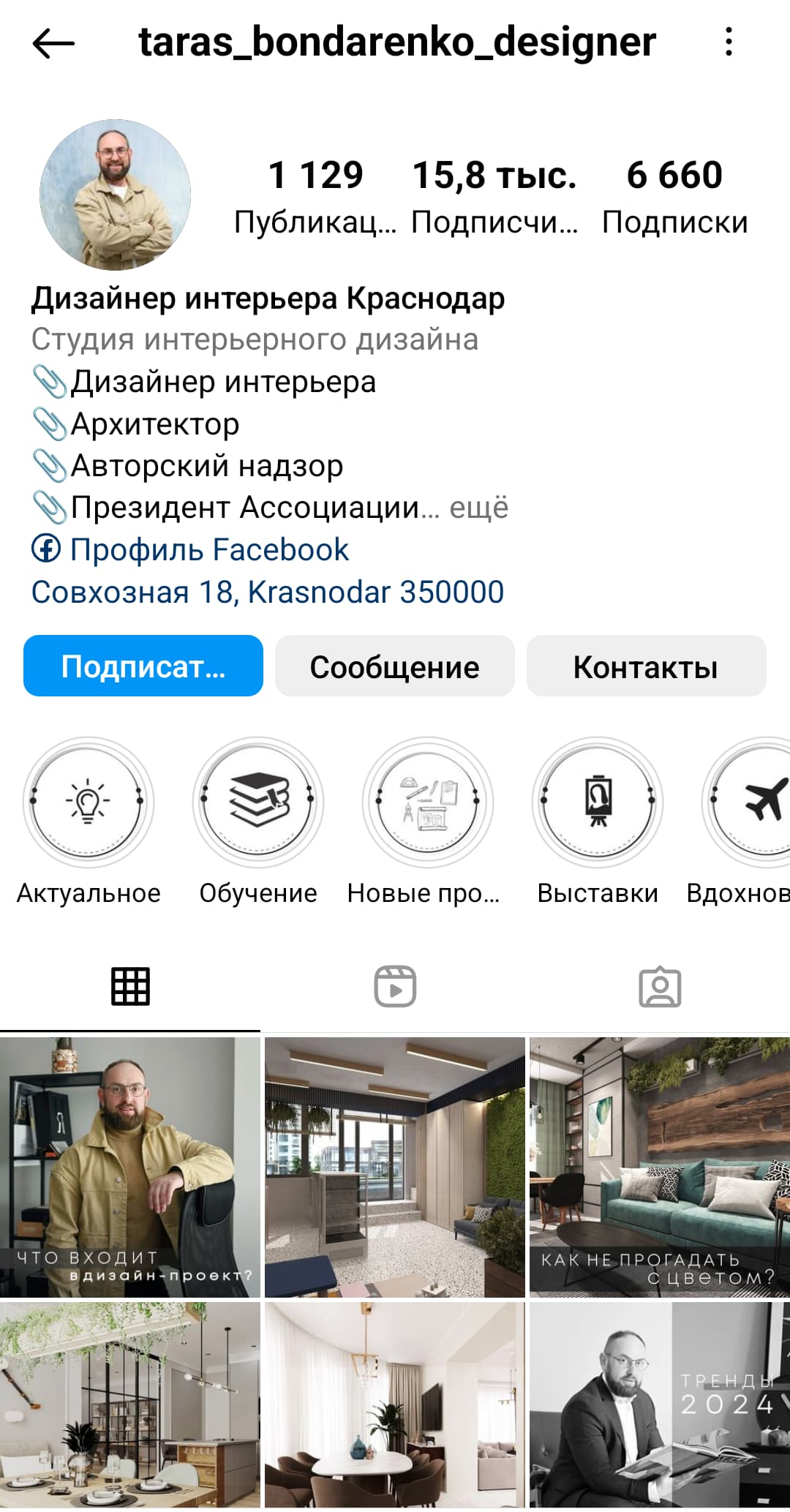Open the 'Тренды 2024' post
This screenshot has height=1512, width=790.
coord(660,1404)
